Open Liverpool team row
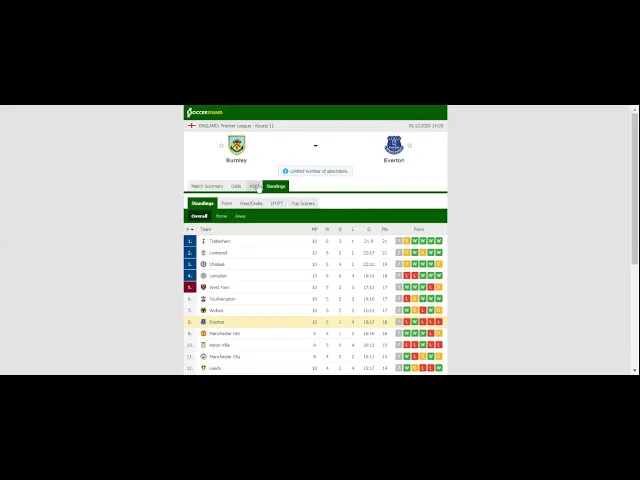Viewport: 640px width, 480px height. (x=316, y=253)
